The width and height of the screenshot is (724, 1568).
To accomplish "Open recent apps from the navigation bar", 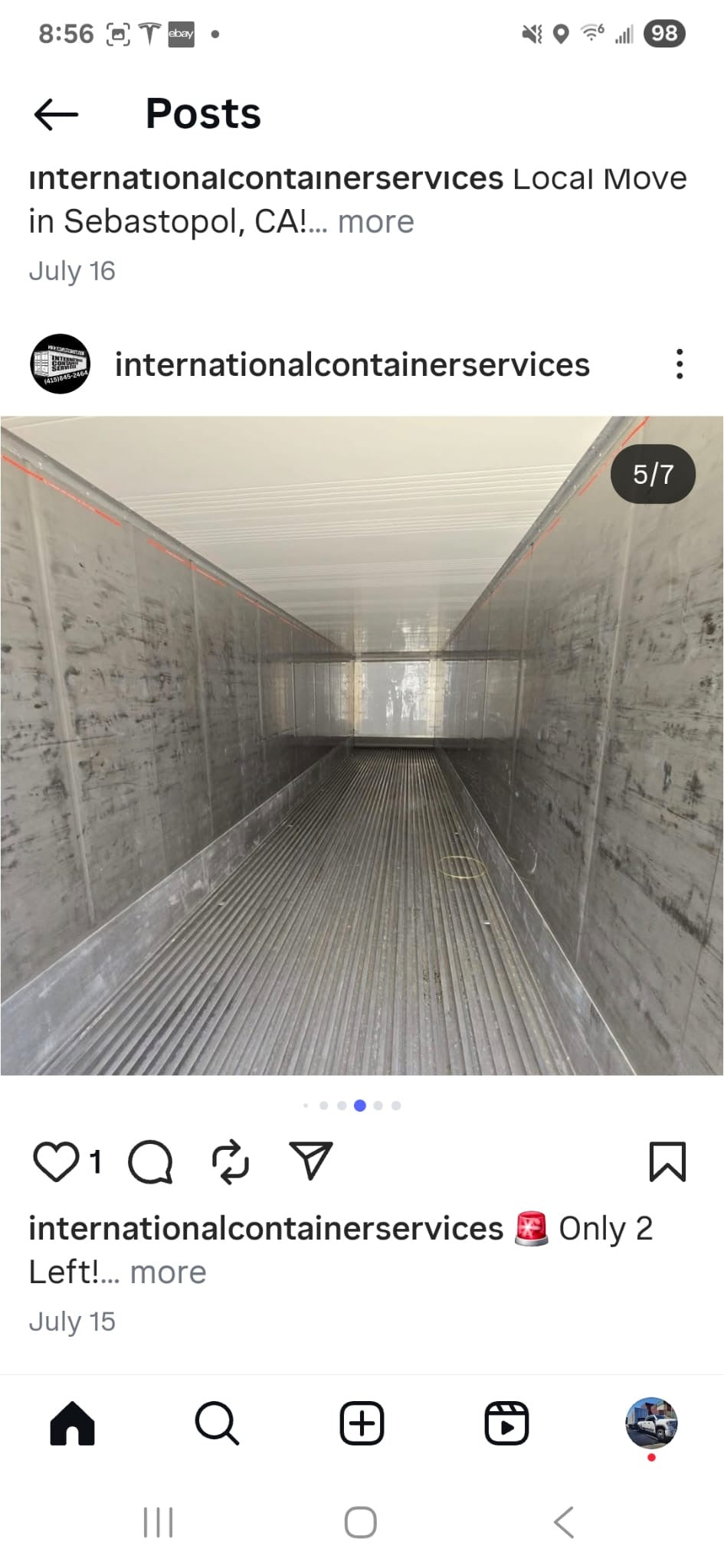I will pyautogui.click(x=159, y=1522).
